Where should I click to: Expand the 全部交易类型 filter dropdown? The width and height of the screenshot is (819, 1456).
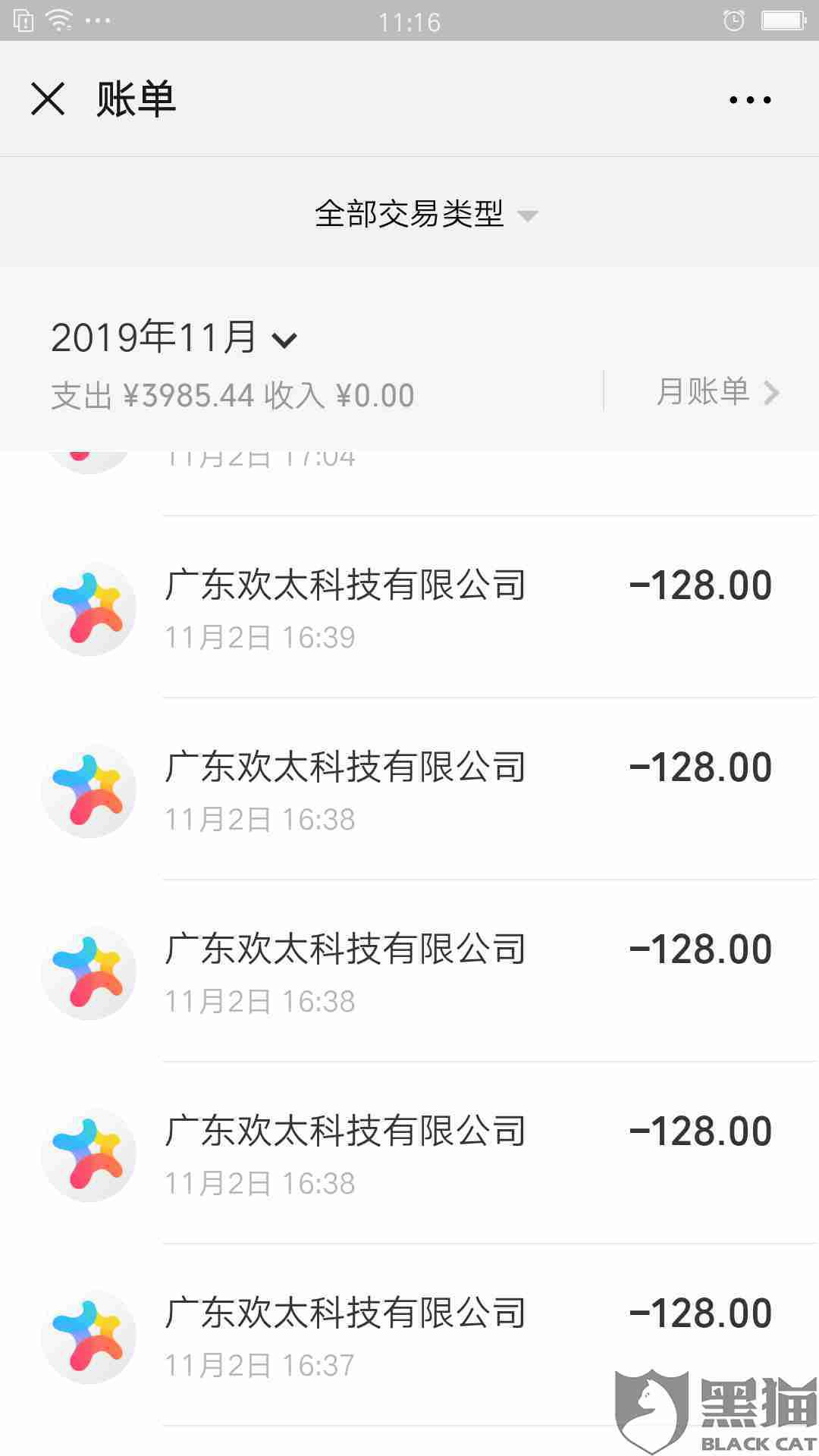(x=425, y=215)
